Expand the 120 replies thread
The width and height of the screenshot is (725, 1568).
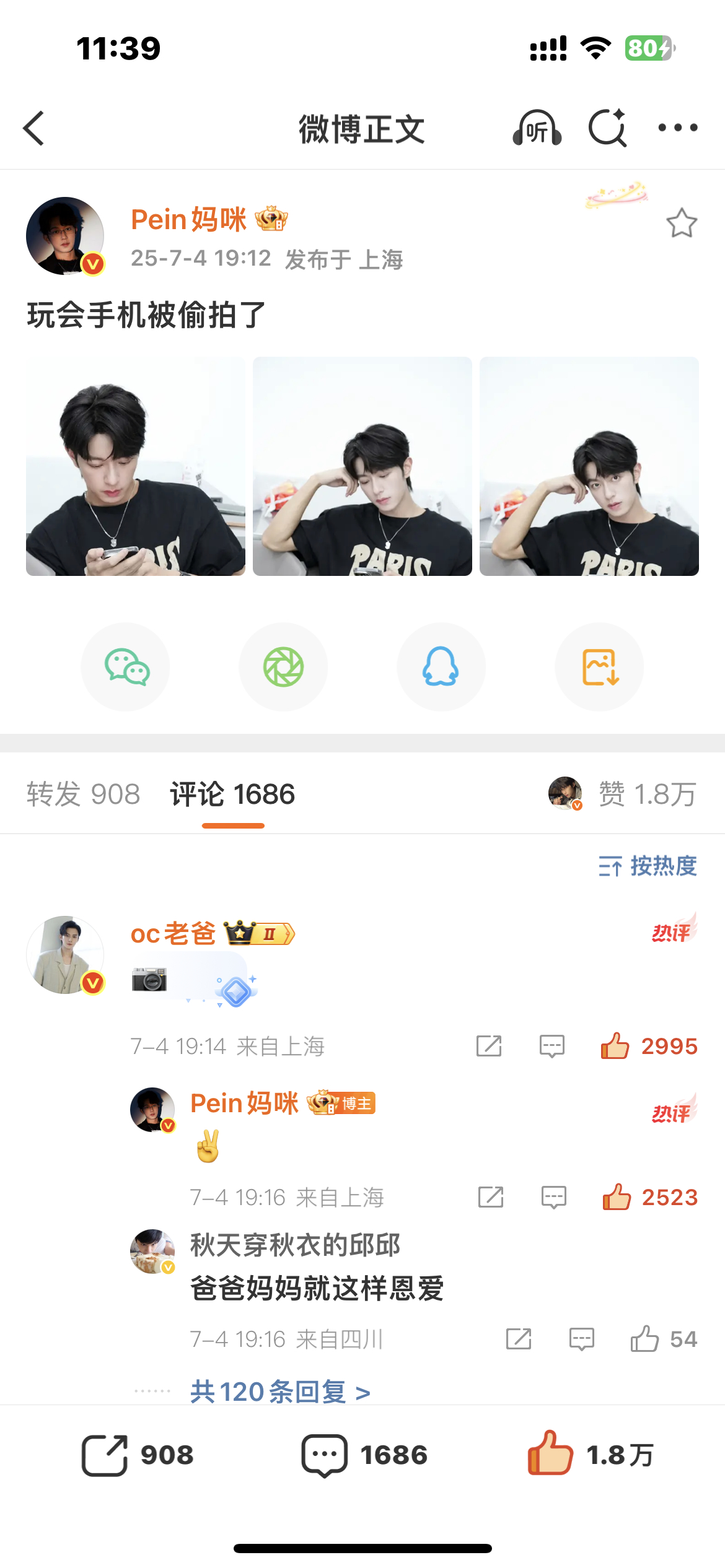coord(278,1392)
